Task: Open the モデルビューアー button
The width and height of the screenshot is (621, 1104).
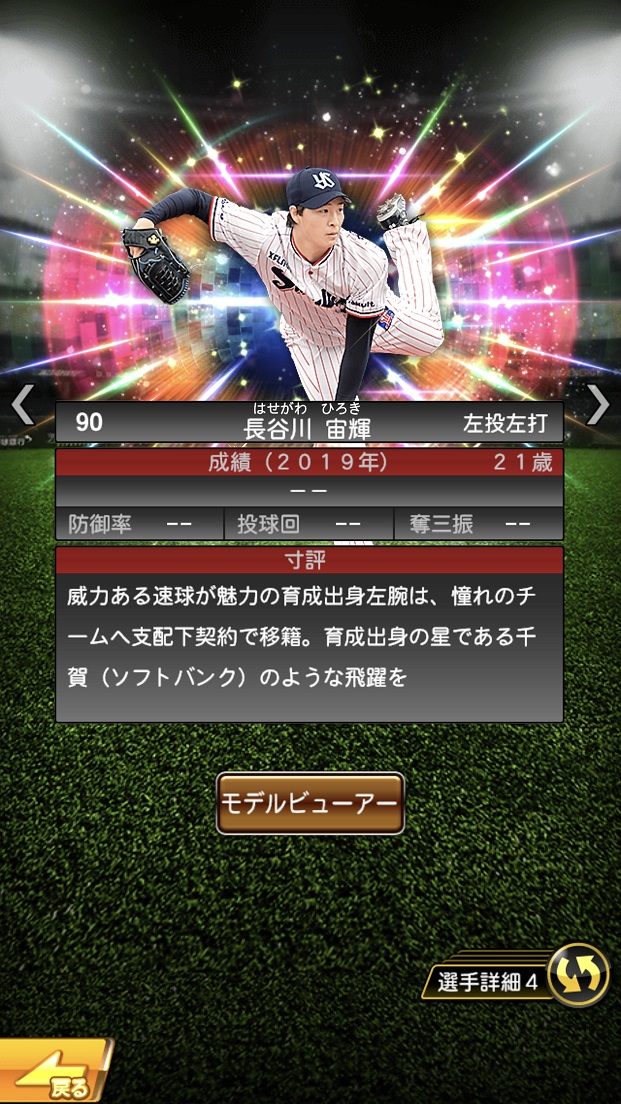Action: coord(310,803)
